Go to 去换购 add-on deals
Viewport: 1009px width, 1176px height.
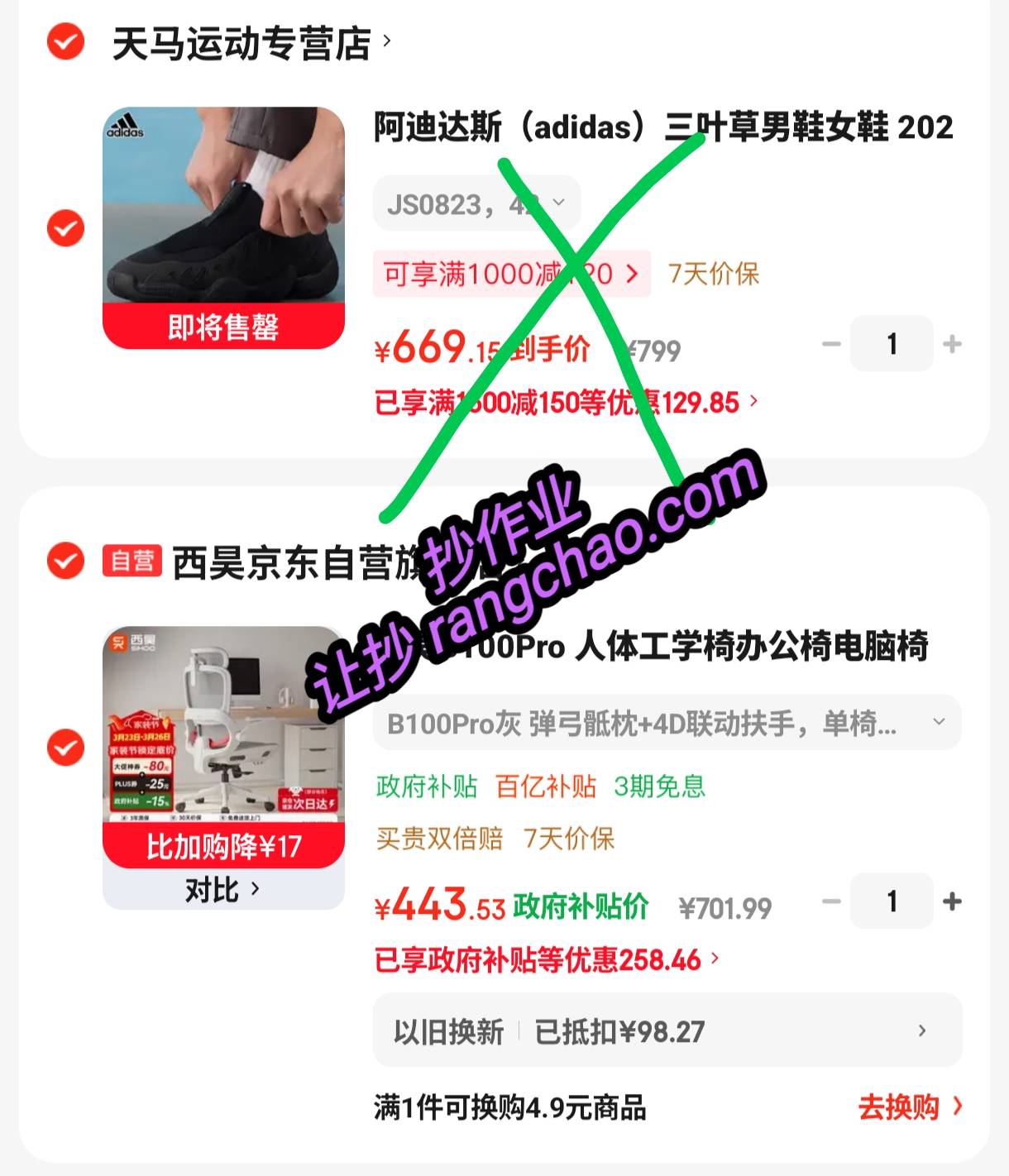pyautogui.click(x=910, y=1107)
